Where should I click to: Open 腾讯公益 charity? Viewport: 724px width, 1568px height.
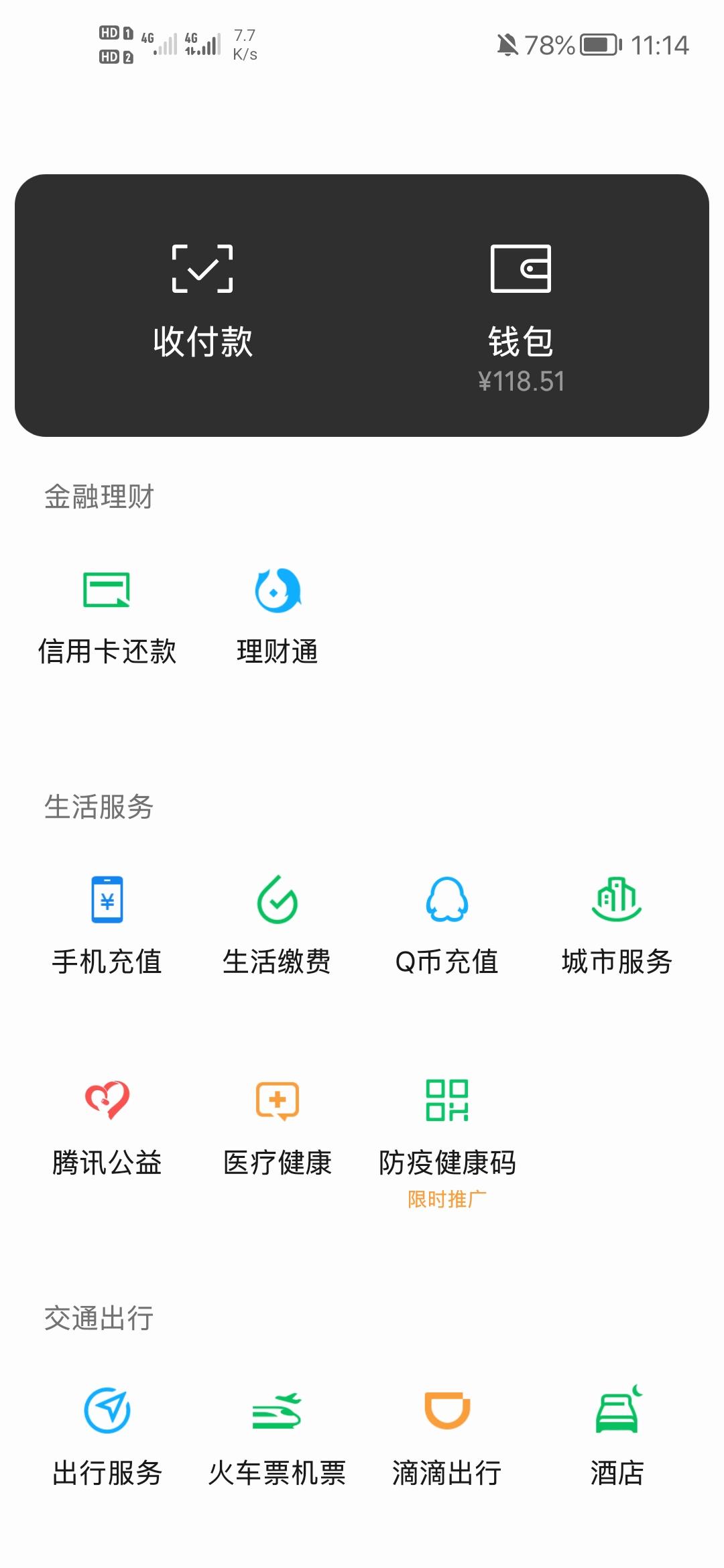click(107, 1126)
